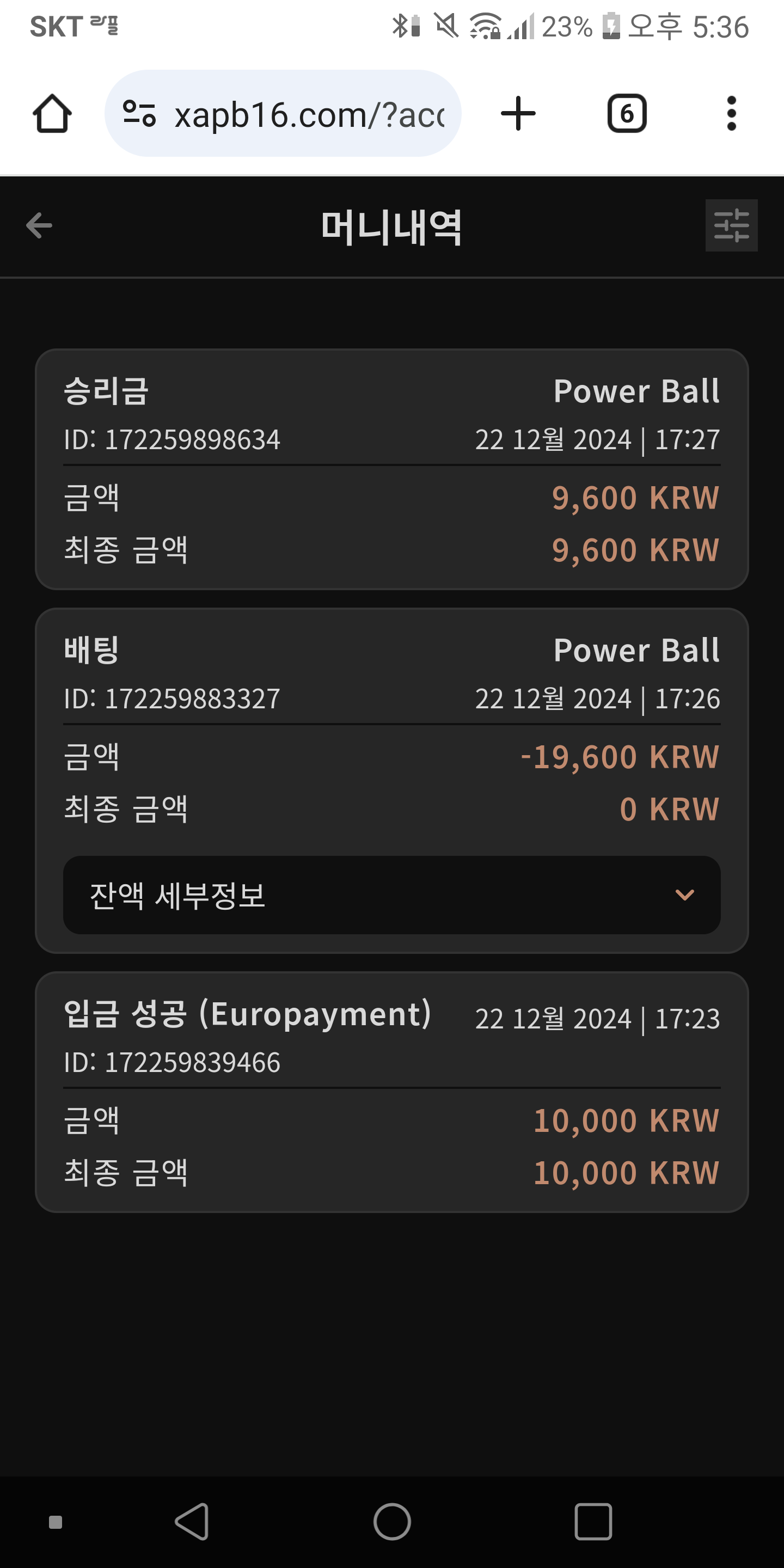
Task: Go back from the 머니내역 page
Action: [x=40, y=226]
